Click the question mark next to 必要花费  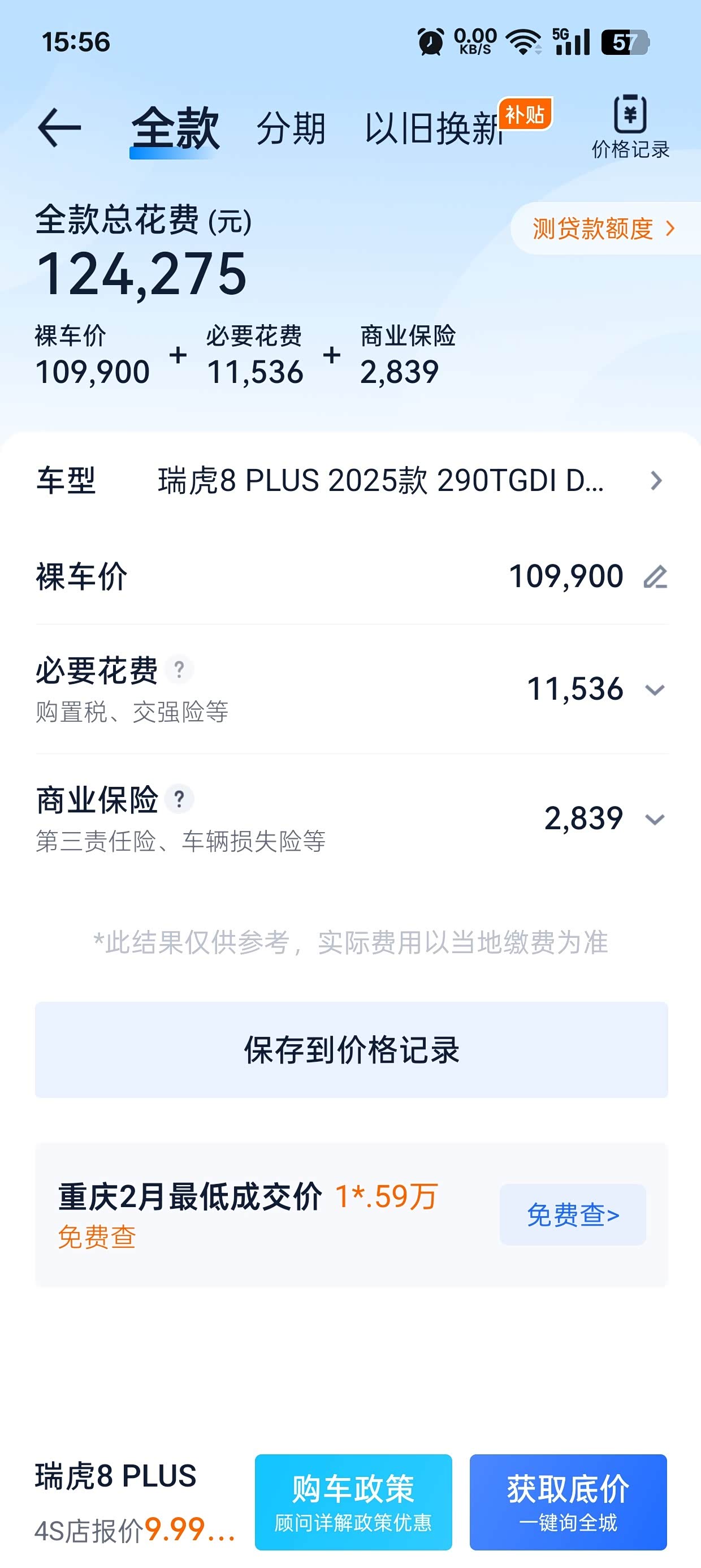pyautogui.click(x=180, y=670)
